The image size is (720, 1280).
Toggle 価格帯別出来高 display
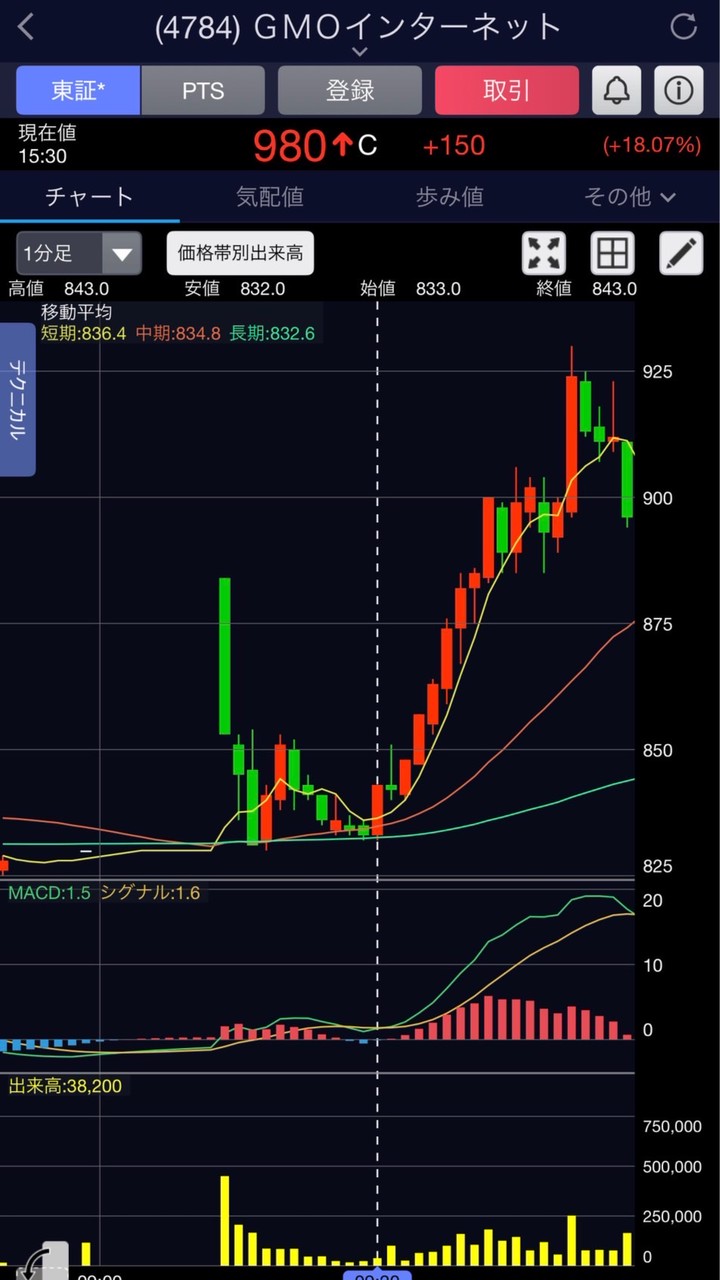coord(240,254)
